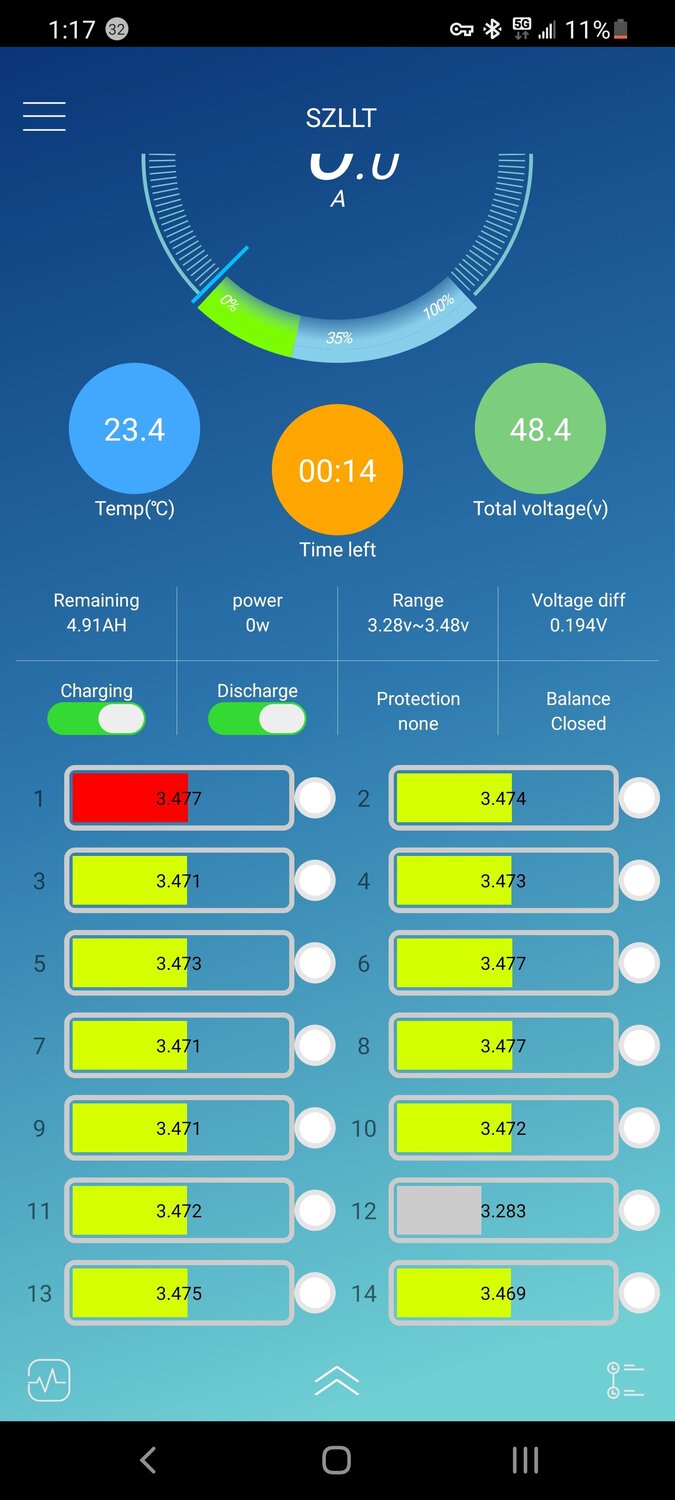Toggle the Discharge switch
This screenshot has width=675, height=1500.
point(257,719)
